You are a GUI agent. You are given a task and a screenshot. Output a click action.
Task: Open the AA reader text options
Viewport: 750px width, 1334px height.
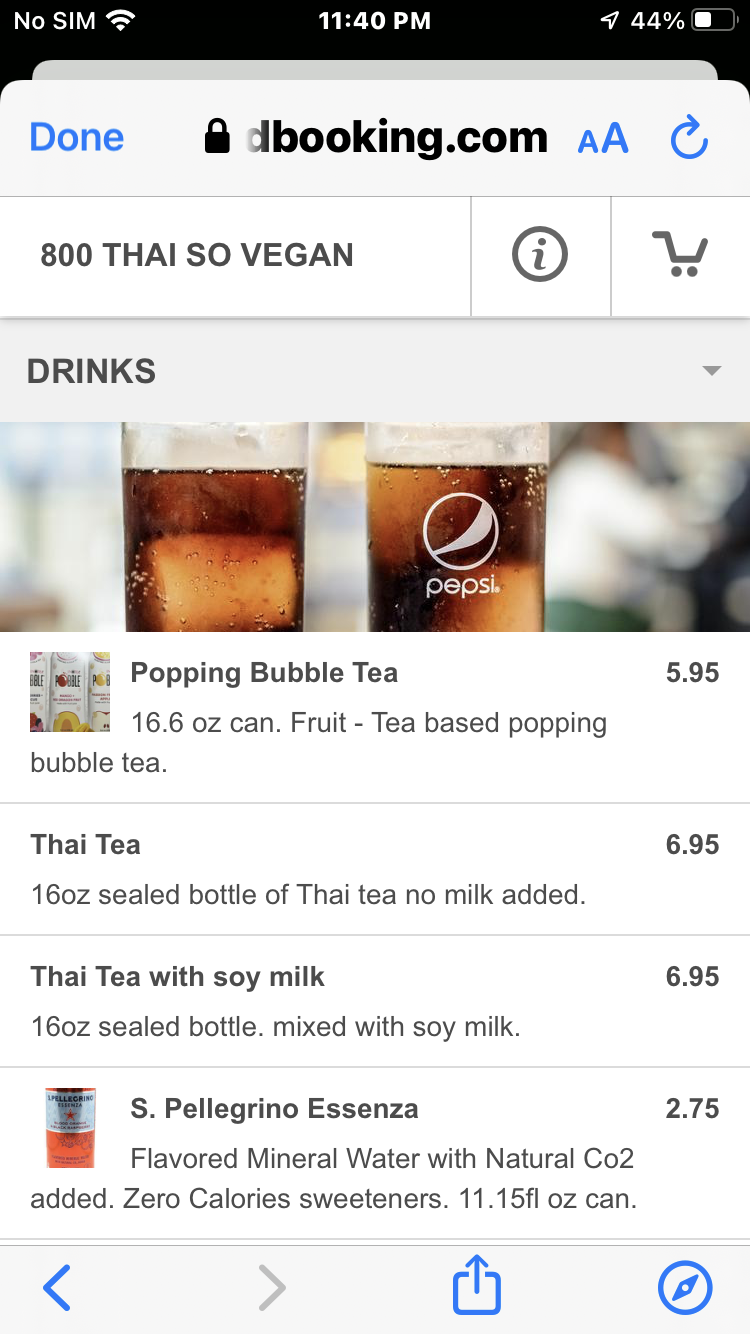(x=603, y=139)
